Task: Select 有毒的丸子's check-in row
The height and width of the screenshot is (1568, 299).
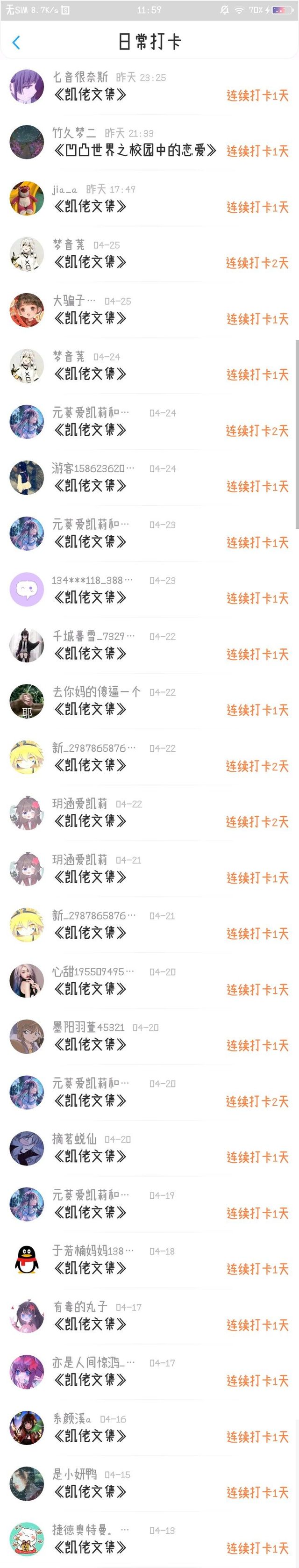Action: click(149, 1316)
